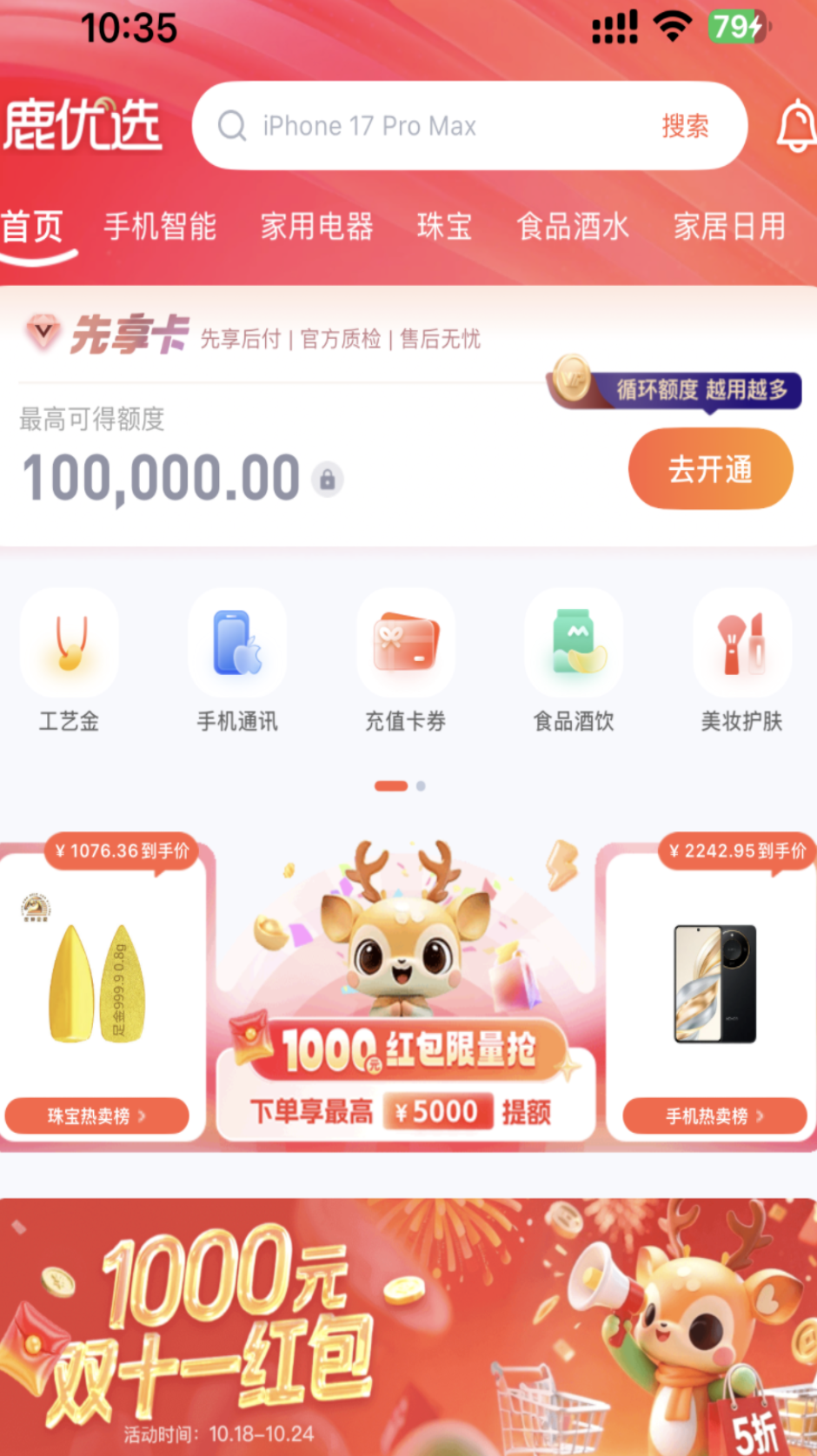Open the 手机热卖榜 ranking

pos(714,1116)
